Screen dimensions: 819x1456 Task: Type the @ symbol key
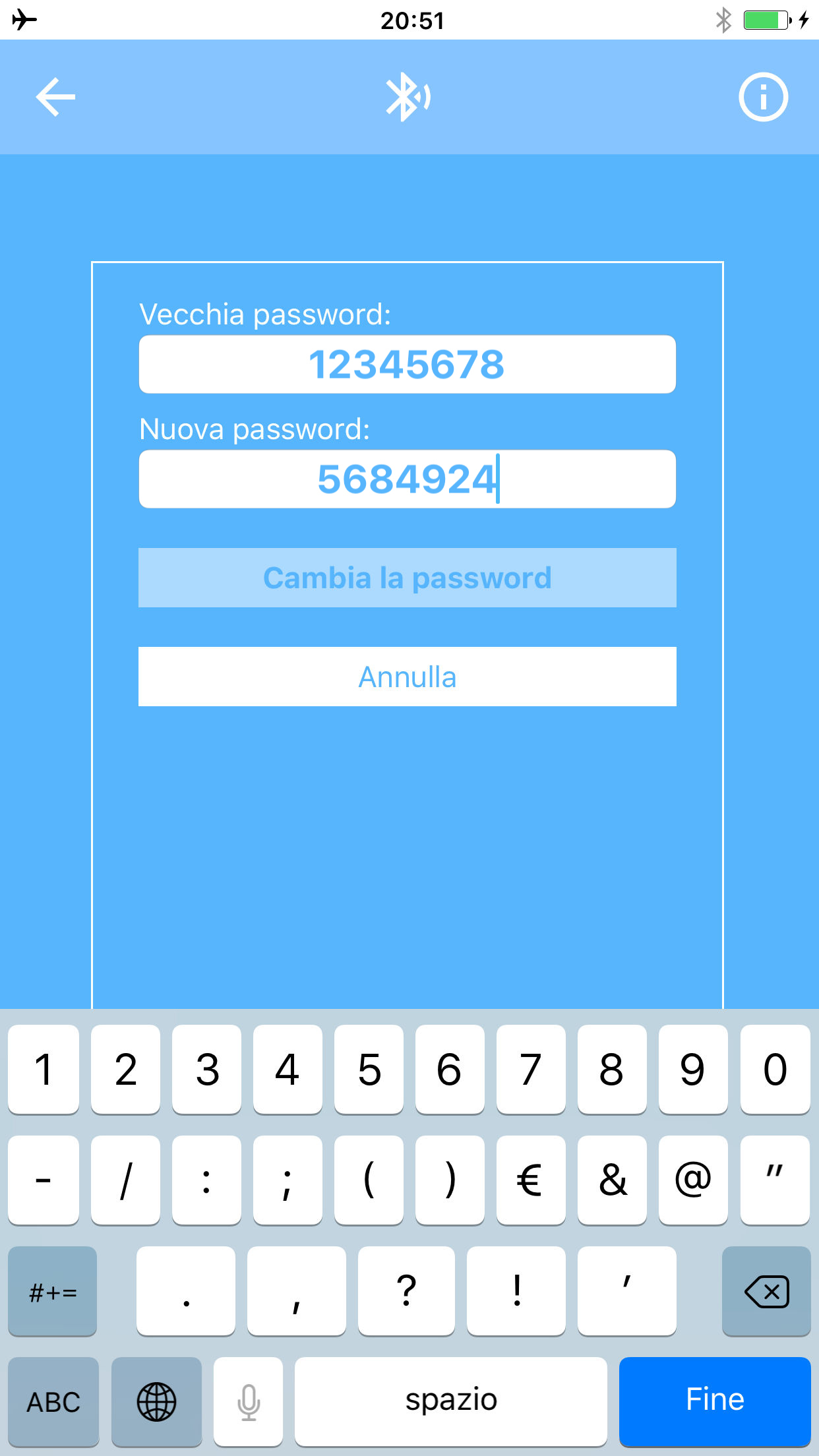click(693, 1180)
